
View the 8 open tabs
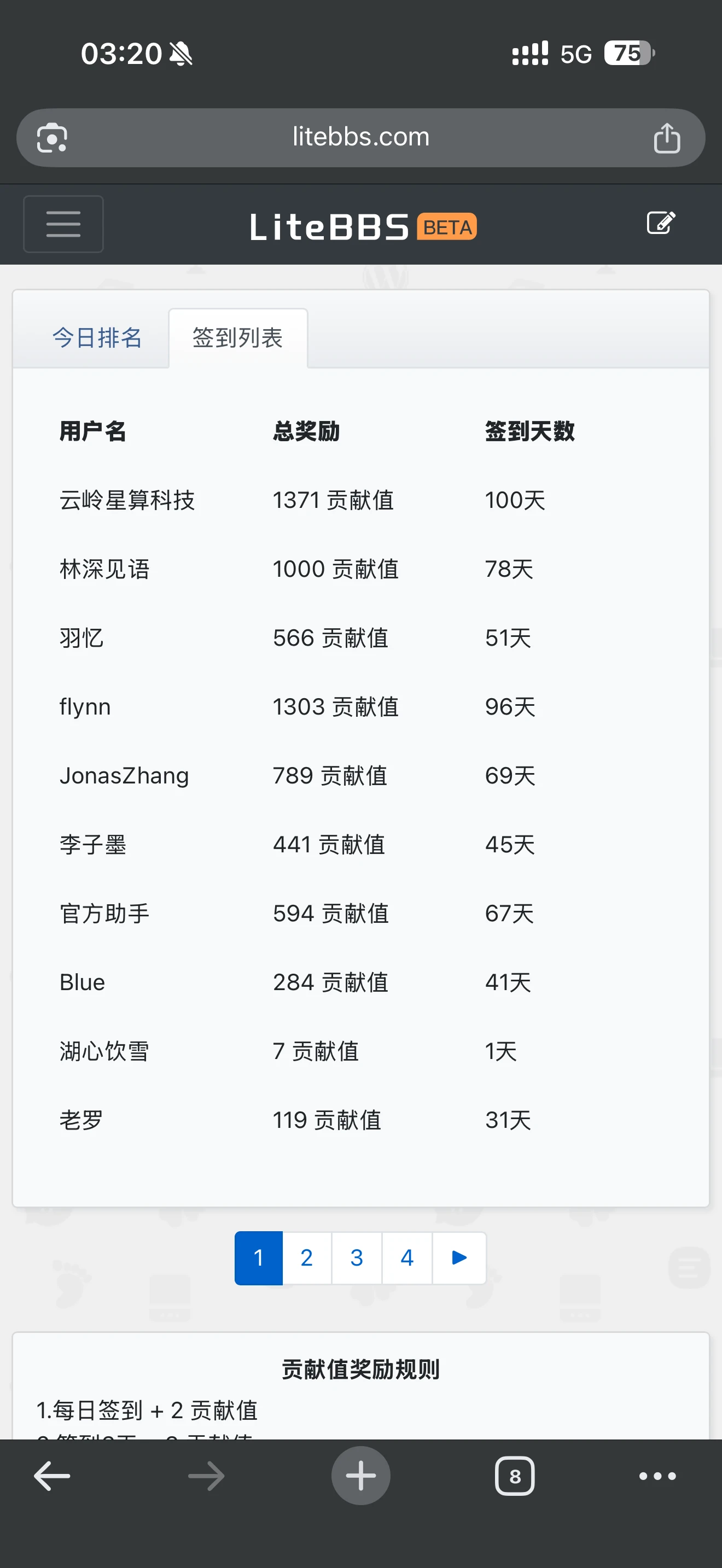coord(514,1476)
